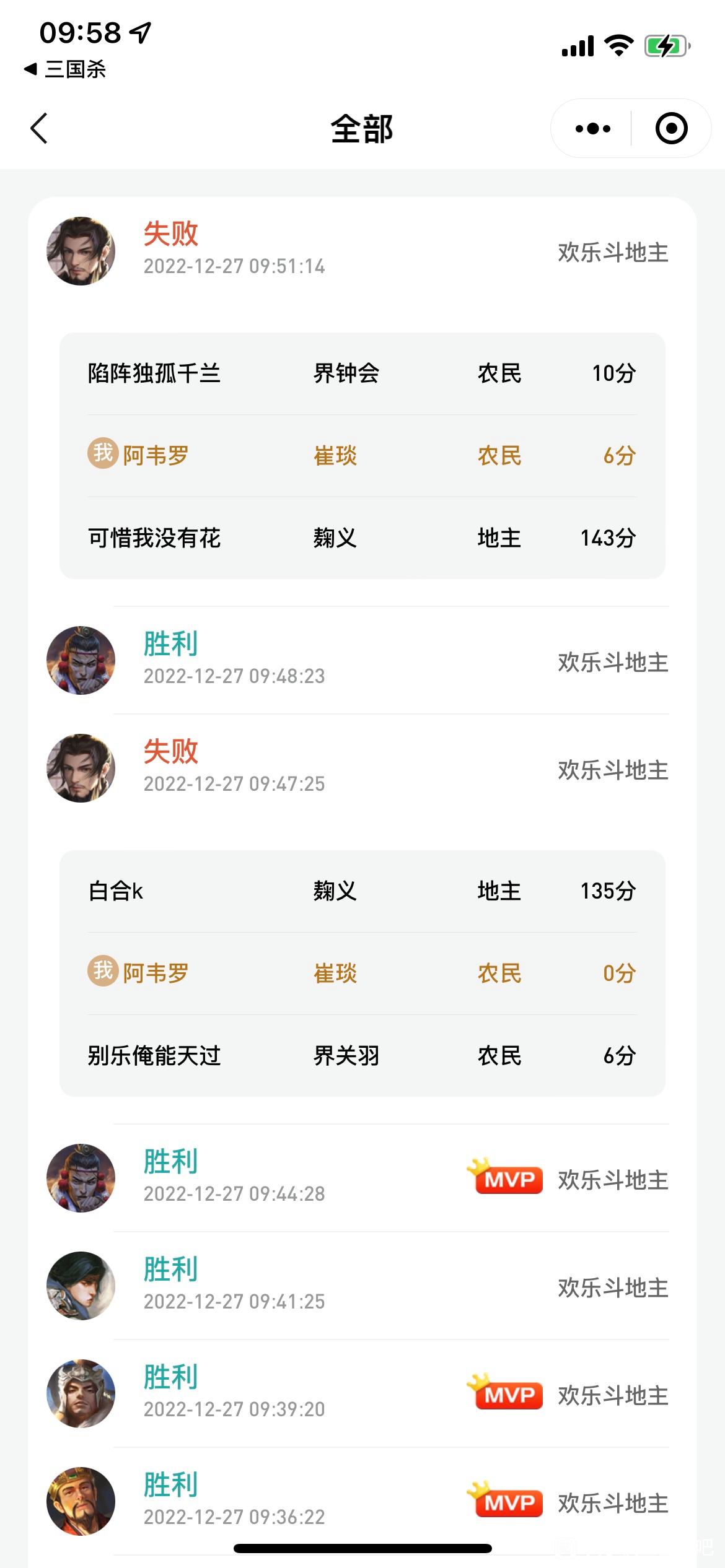Screen dimensions: 725x1568
Task: Expand the victory record from 09:48:23
Action: tap(362, 661)
